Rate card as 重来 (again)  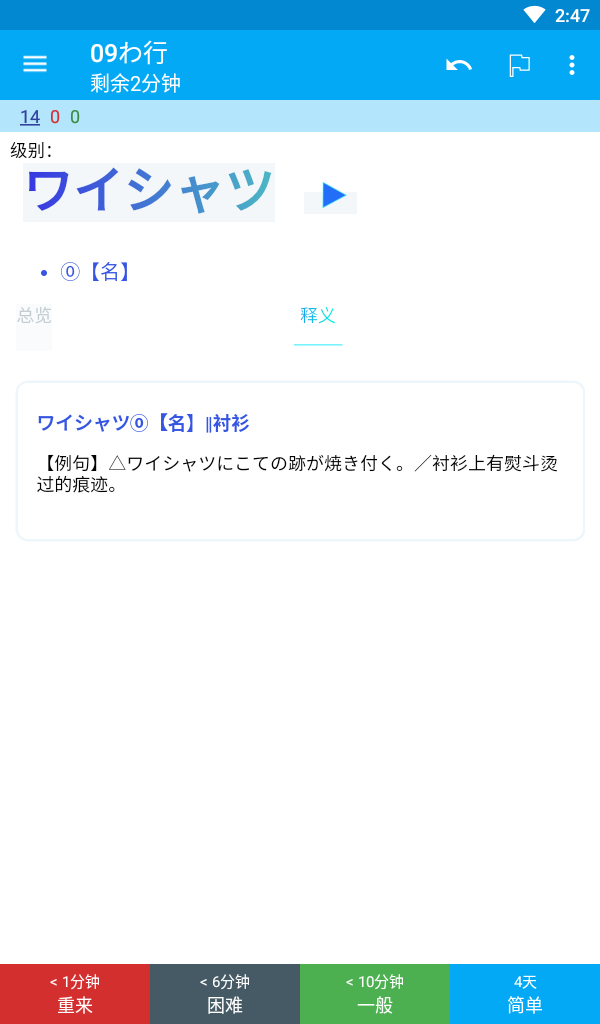75,994
